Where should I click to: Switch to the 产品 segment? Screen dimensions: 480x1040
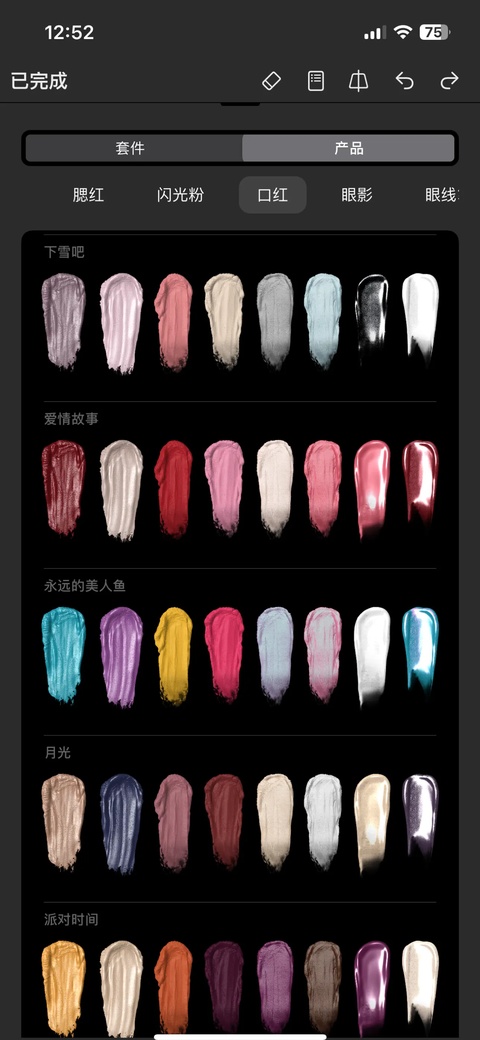click(x=347, y=148)
